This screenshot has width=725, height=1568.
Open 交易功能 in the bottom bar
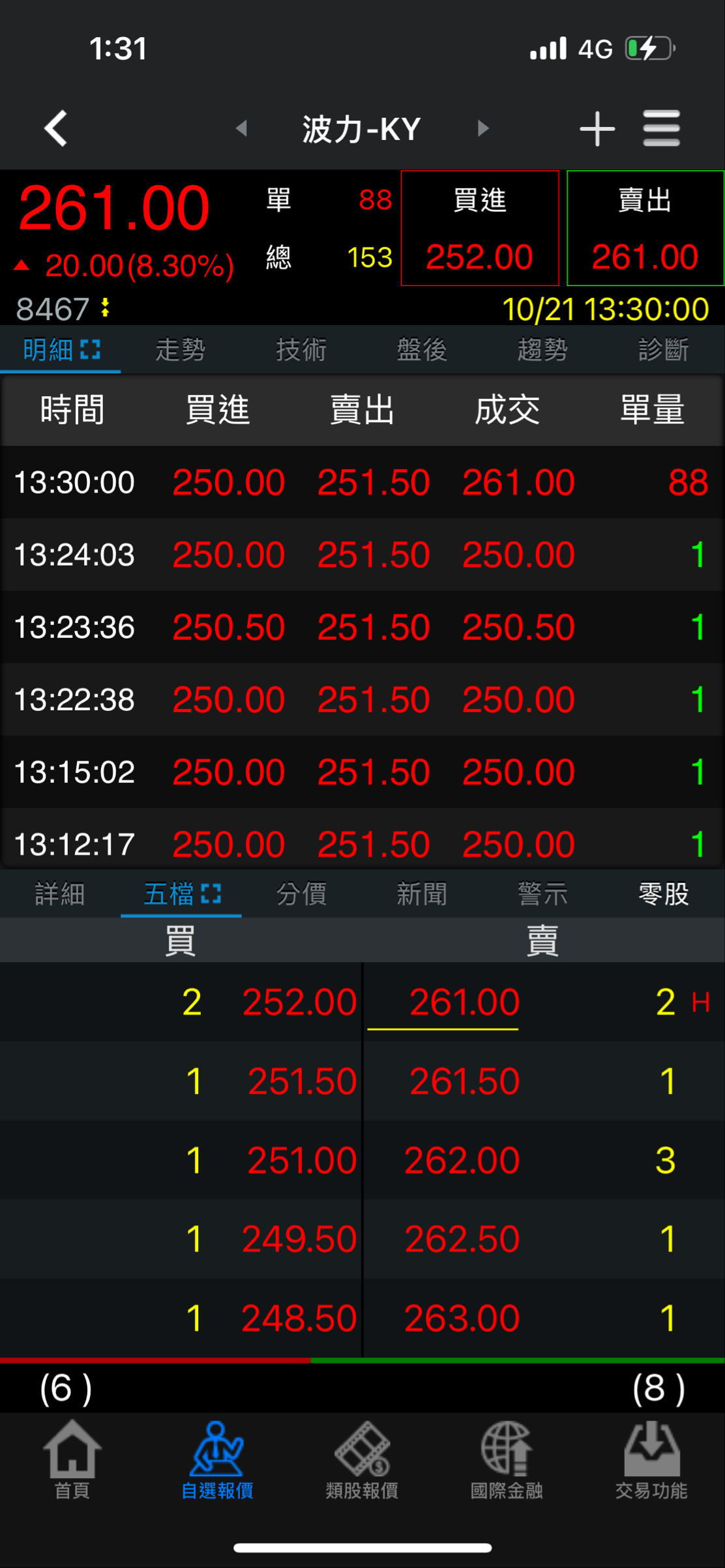click(651, 1461)
